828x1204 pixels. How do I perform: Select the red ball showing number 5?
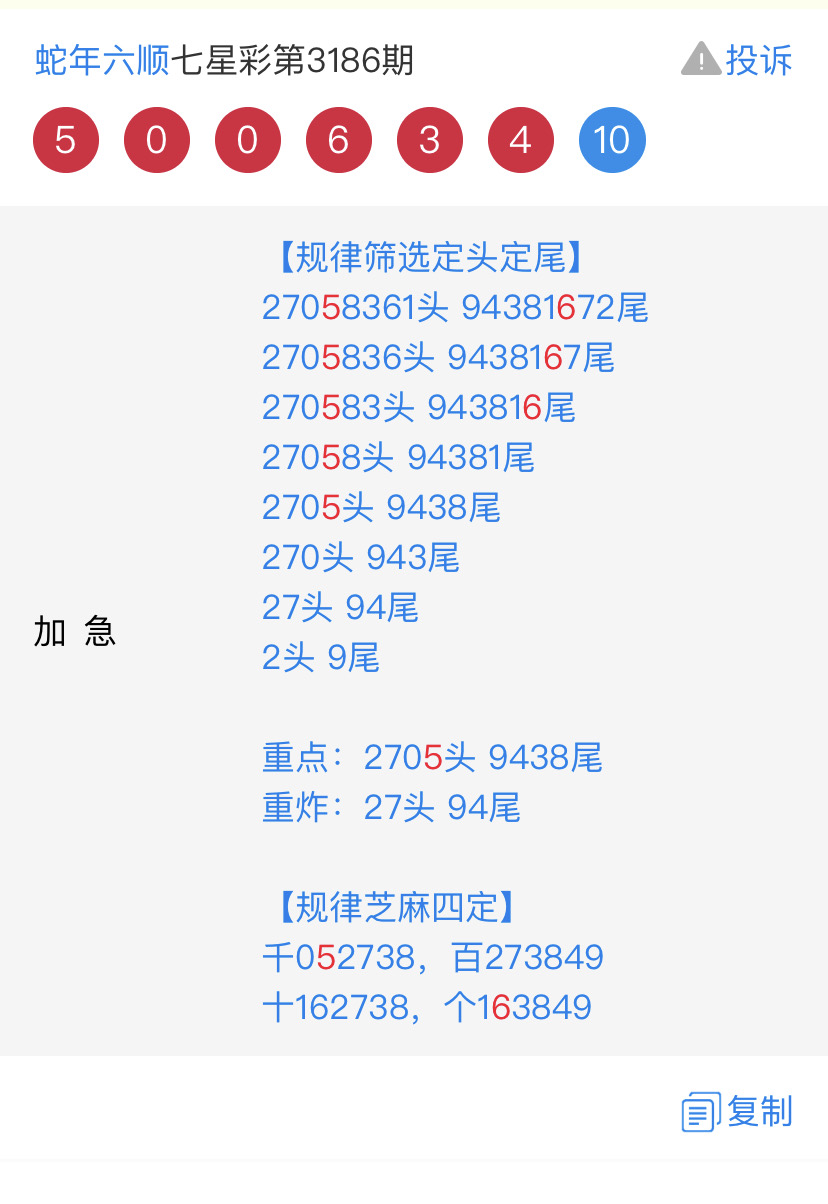coord(65,140)
